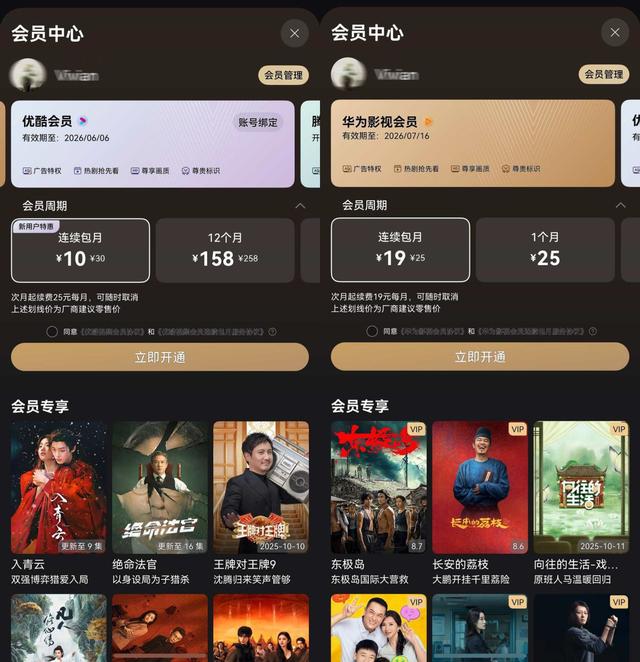Select the ¥19 连续包月 plan
The height and width of the screenshot is (662, 640).
coord(400,250)
